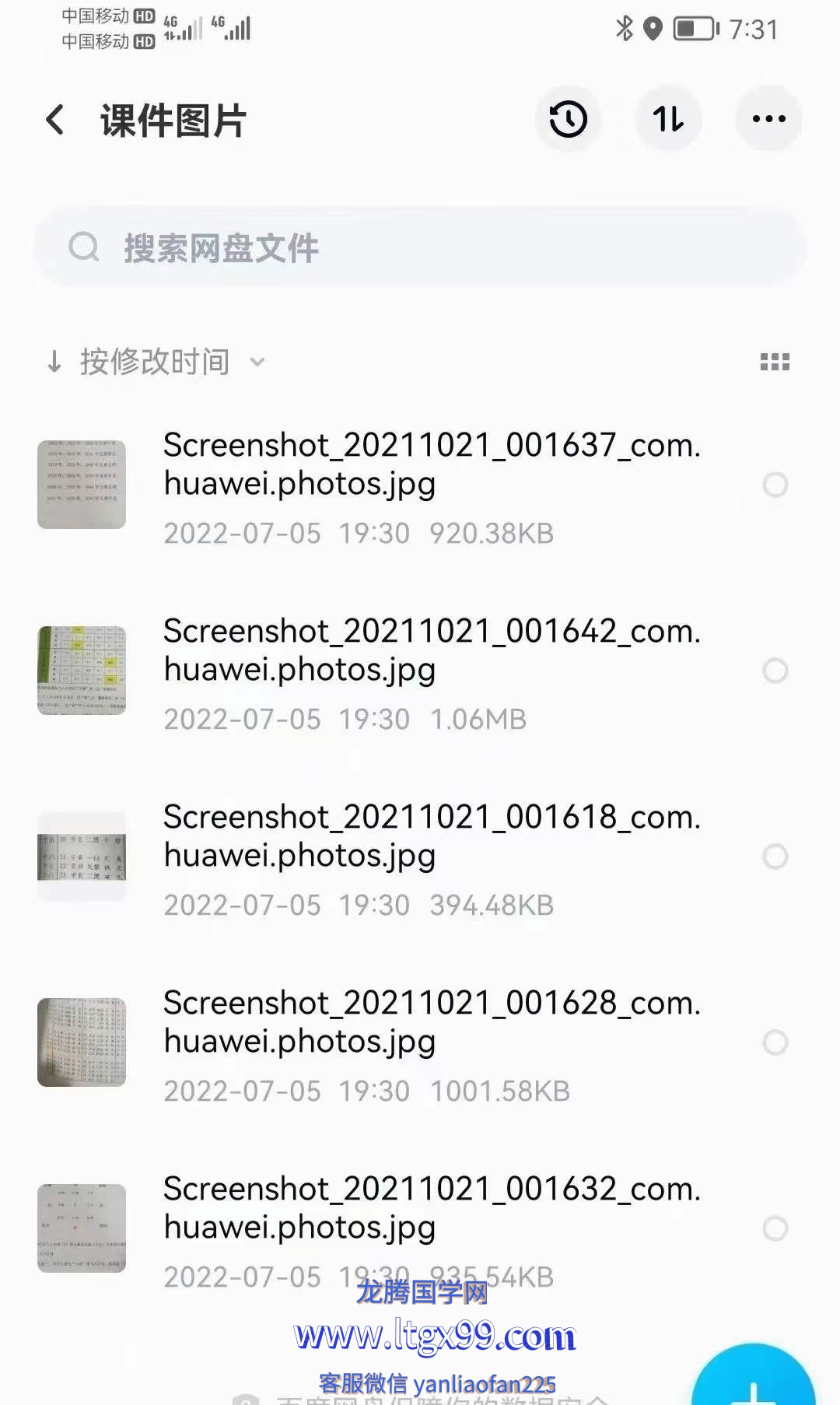840x1405 pixels.
Task: Select the checkbox for Screenshot_20211021_001642
Action: point(775,671)
